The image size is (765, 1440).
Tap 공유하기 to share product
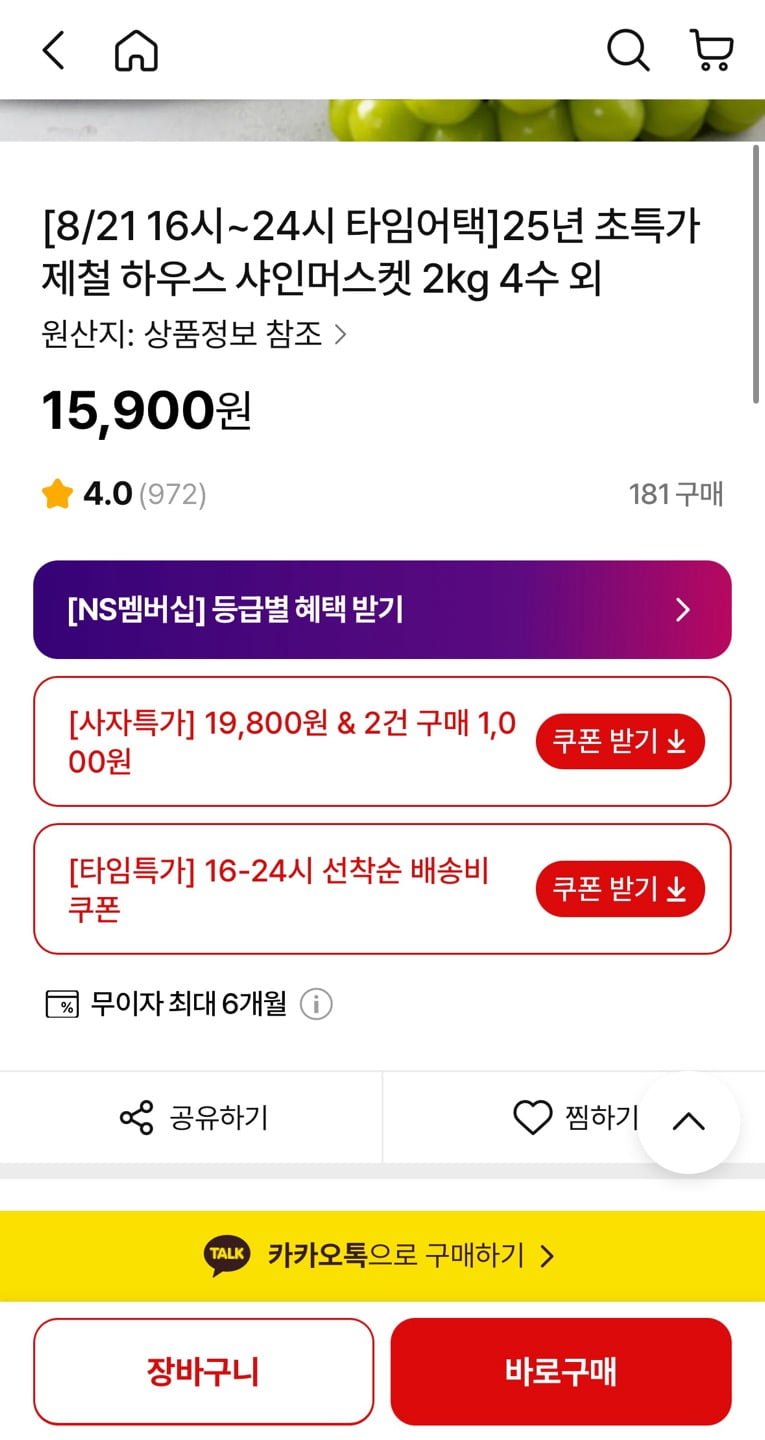coord(192,1117)
